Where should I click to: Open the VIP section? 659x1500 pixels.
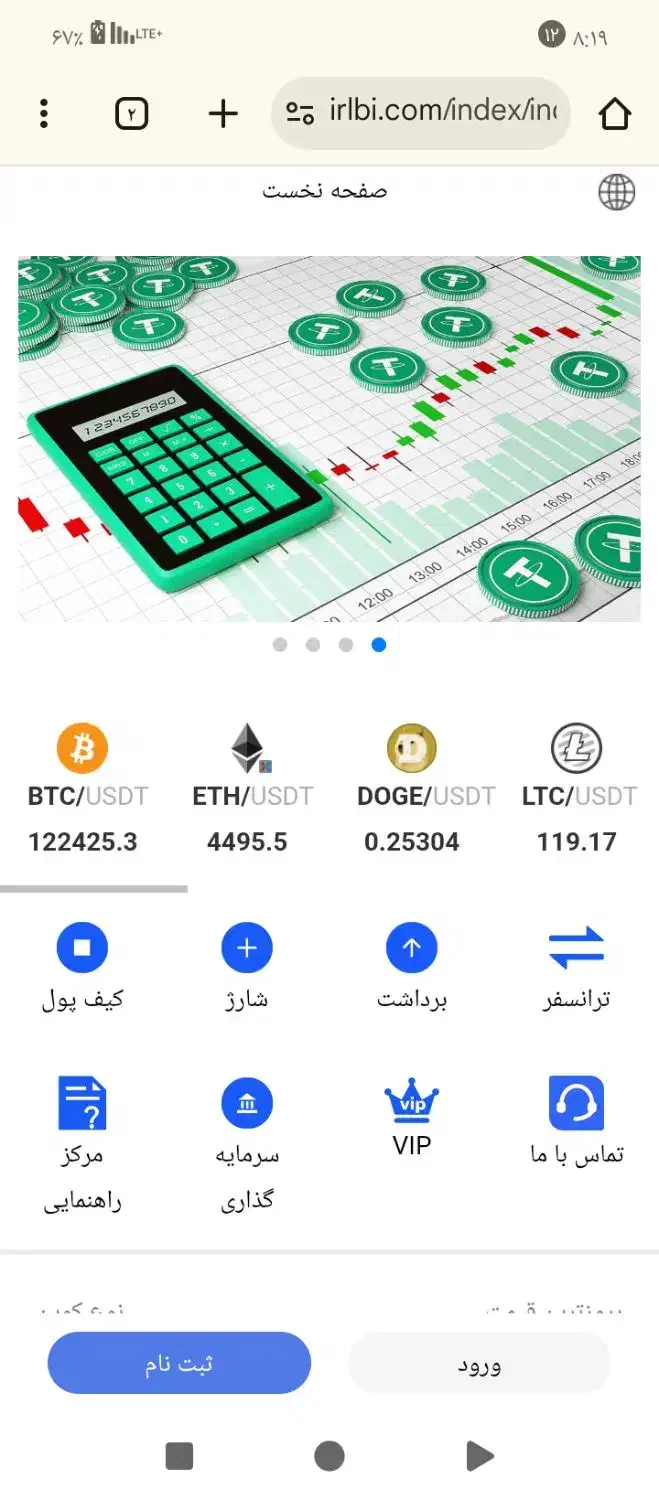click(x=412, y=1118)
